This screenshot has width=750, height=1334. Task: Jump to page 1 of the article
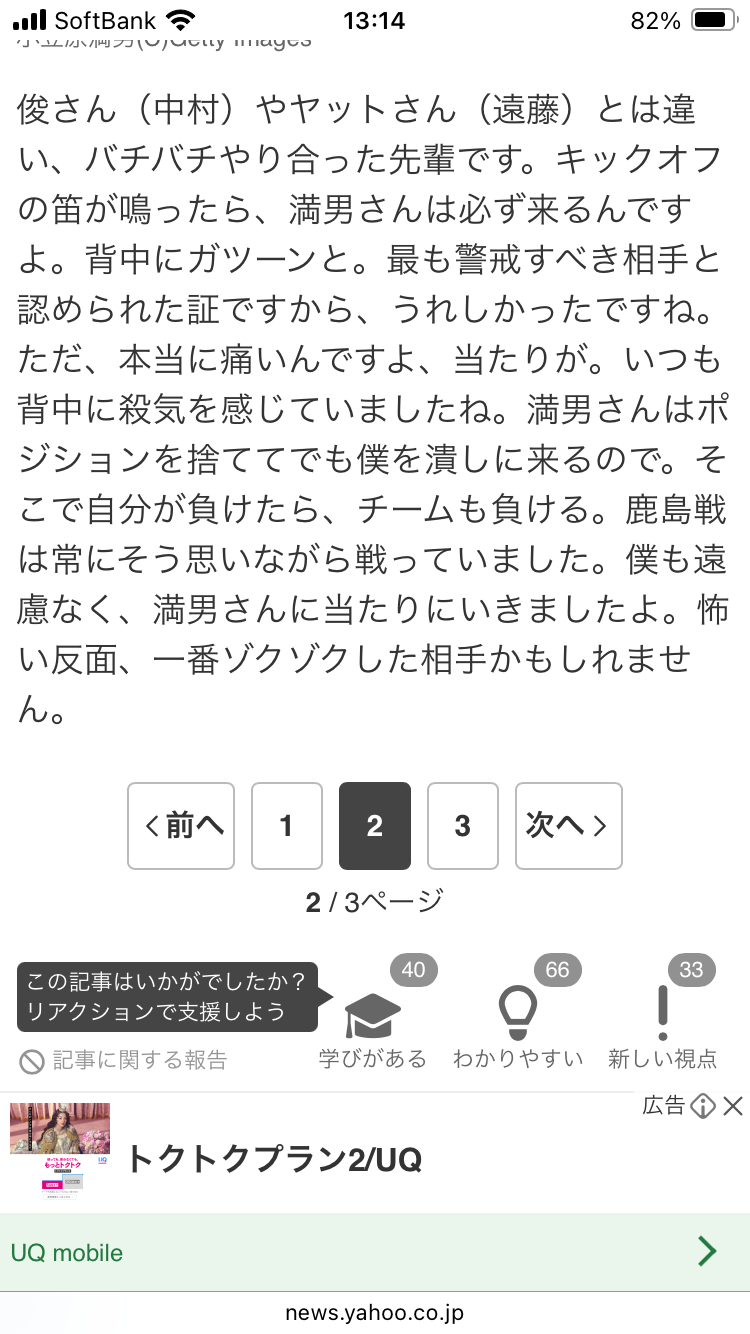tap(287, 826)
